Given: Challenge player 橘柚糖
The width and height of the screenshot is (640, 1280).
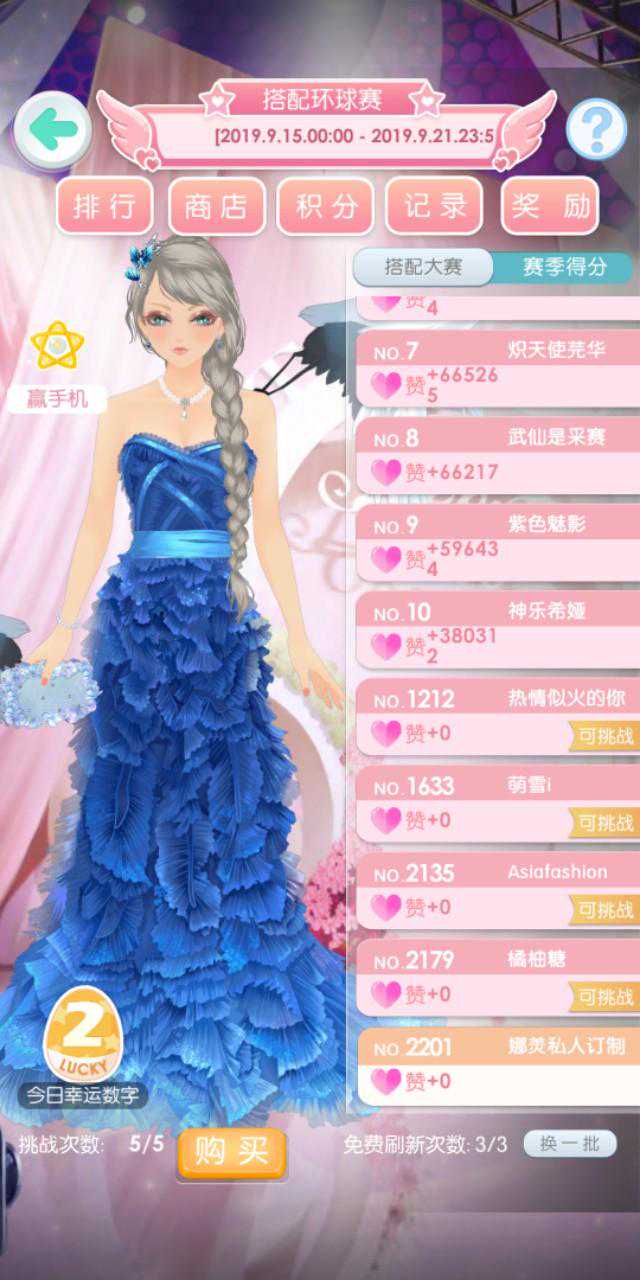Looking at the screenshot, I should [x=604, y=996].
